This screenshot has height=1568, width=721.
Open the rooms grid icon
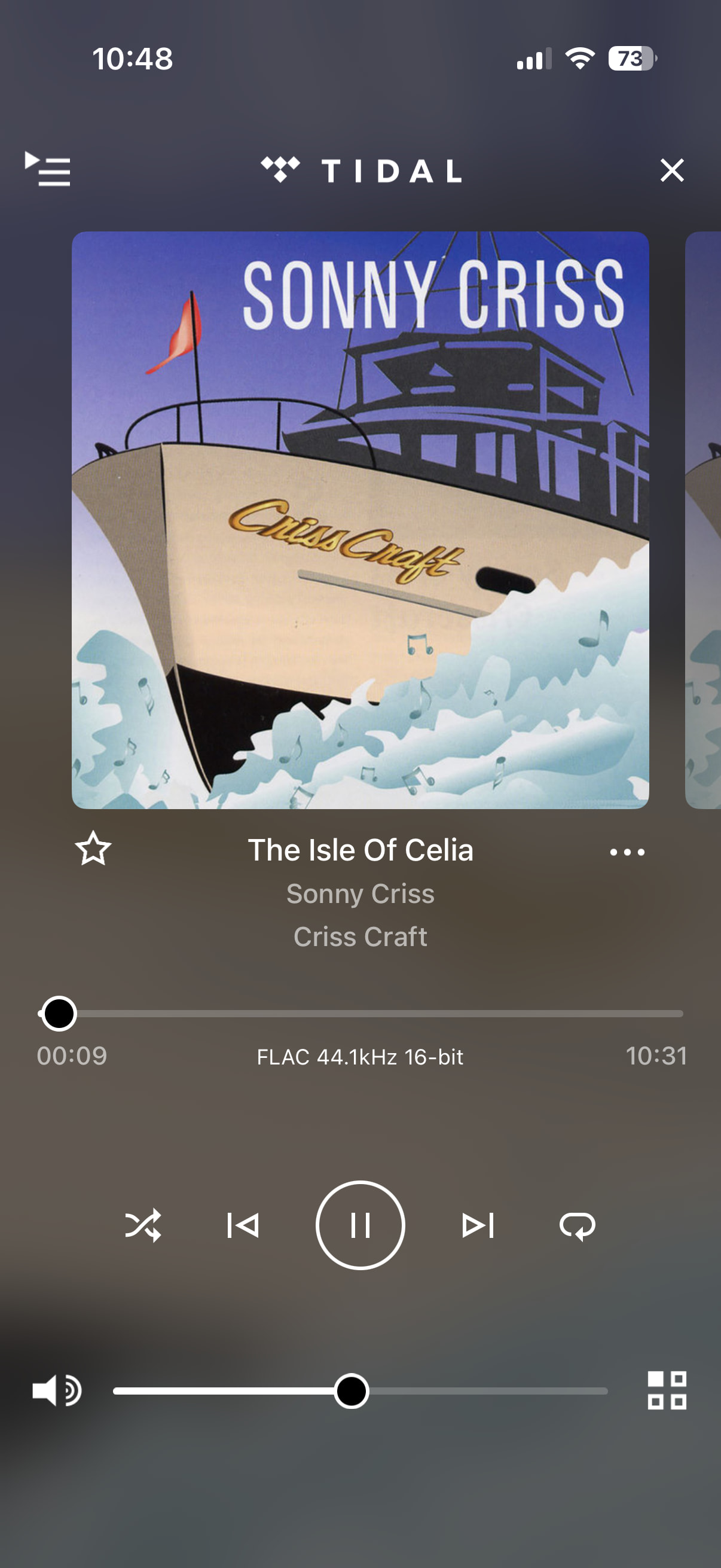coord(667,1390)
